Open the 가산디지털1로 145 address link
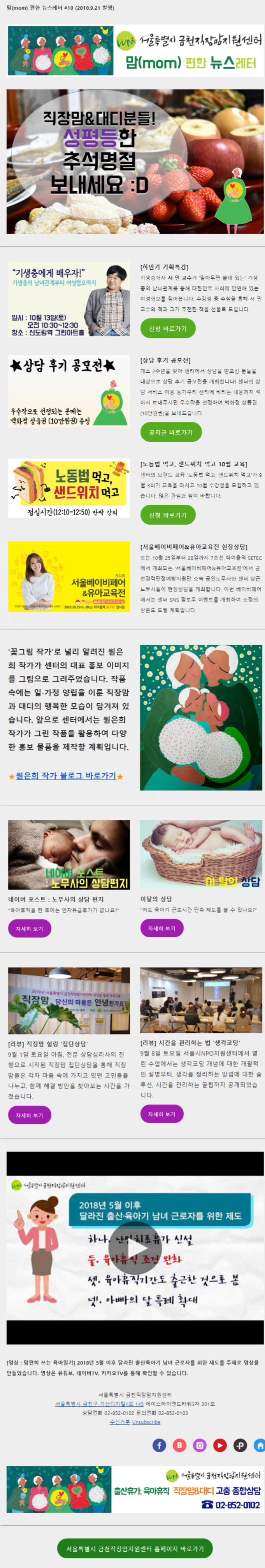The width and height of the screenshot is (265, 1568). point(99,1404)
